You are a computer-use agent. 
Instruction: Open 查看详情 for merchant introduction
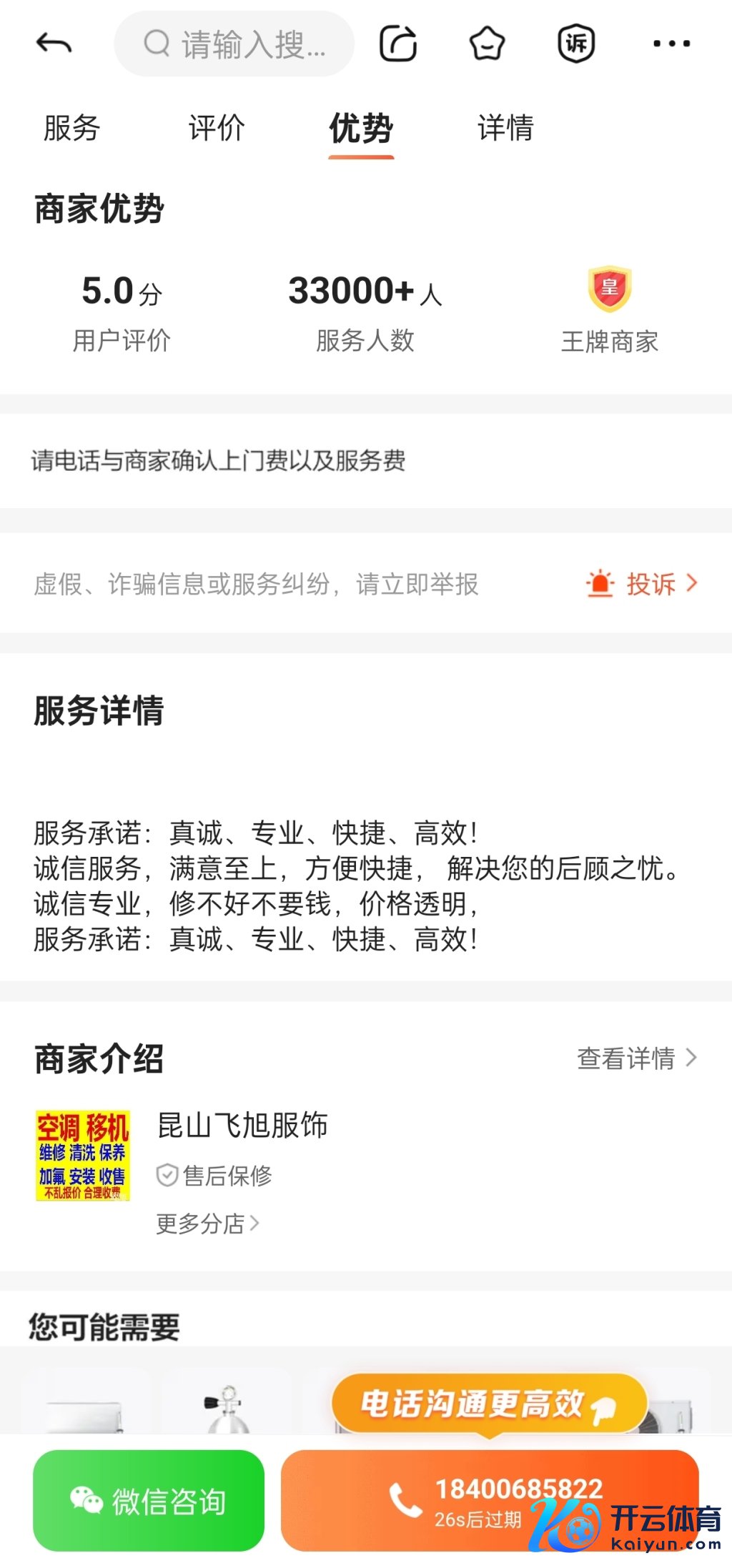point(636,1058)
